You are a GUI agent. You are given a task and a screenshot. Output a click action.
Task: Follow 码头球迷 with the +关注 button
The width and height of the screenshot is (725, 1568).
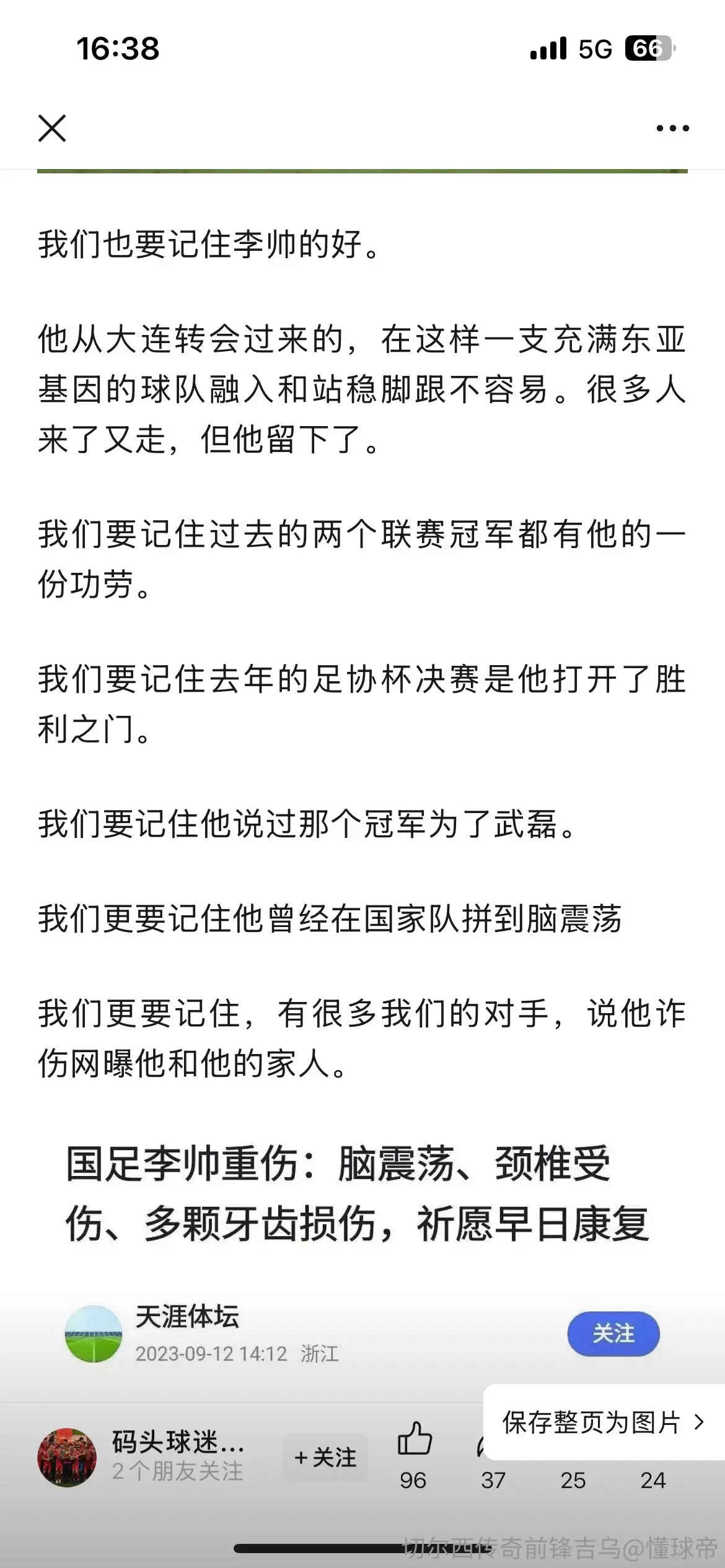tap(325, 1458)
